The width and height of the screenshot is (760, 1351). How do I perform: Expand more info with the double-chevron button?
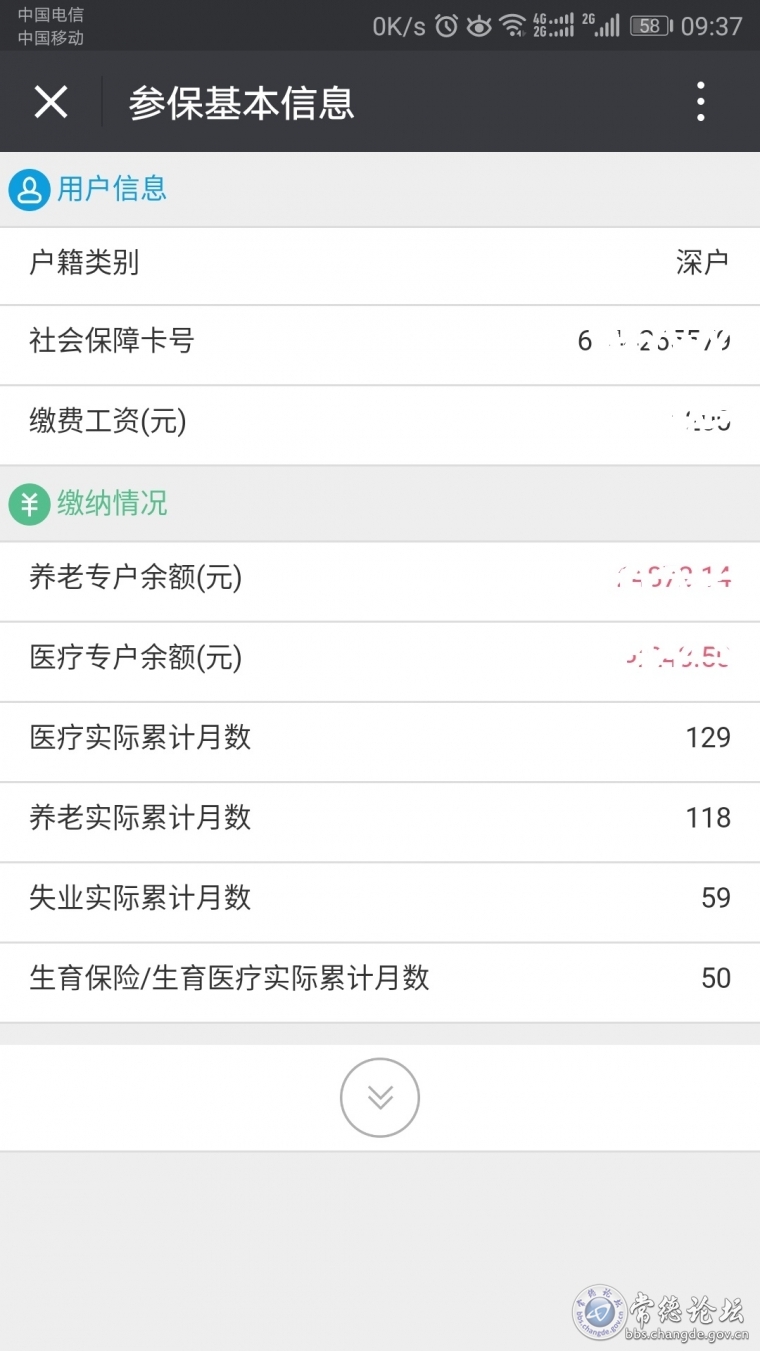[380, 1097]
